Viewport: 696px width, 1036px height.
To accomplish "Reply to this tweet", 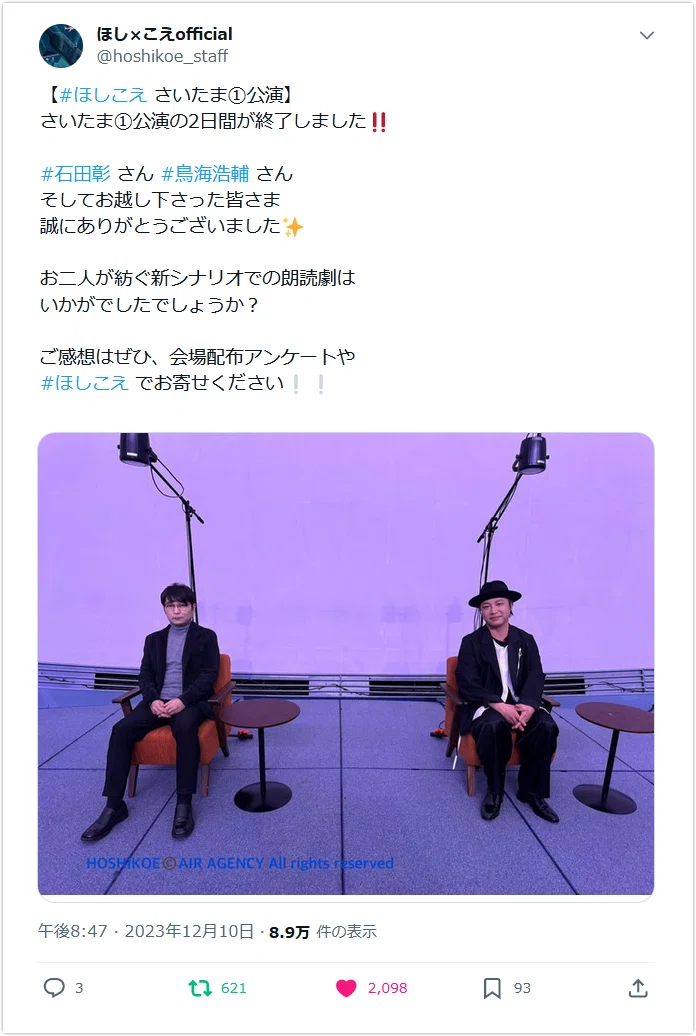I will (54, 988).
